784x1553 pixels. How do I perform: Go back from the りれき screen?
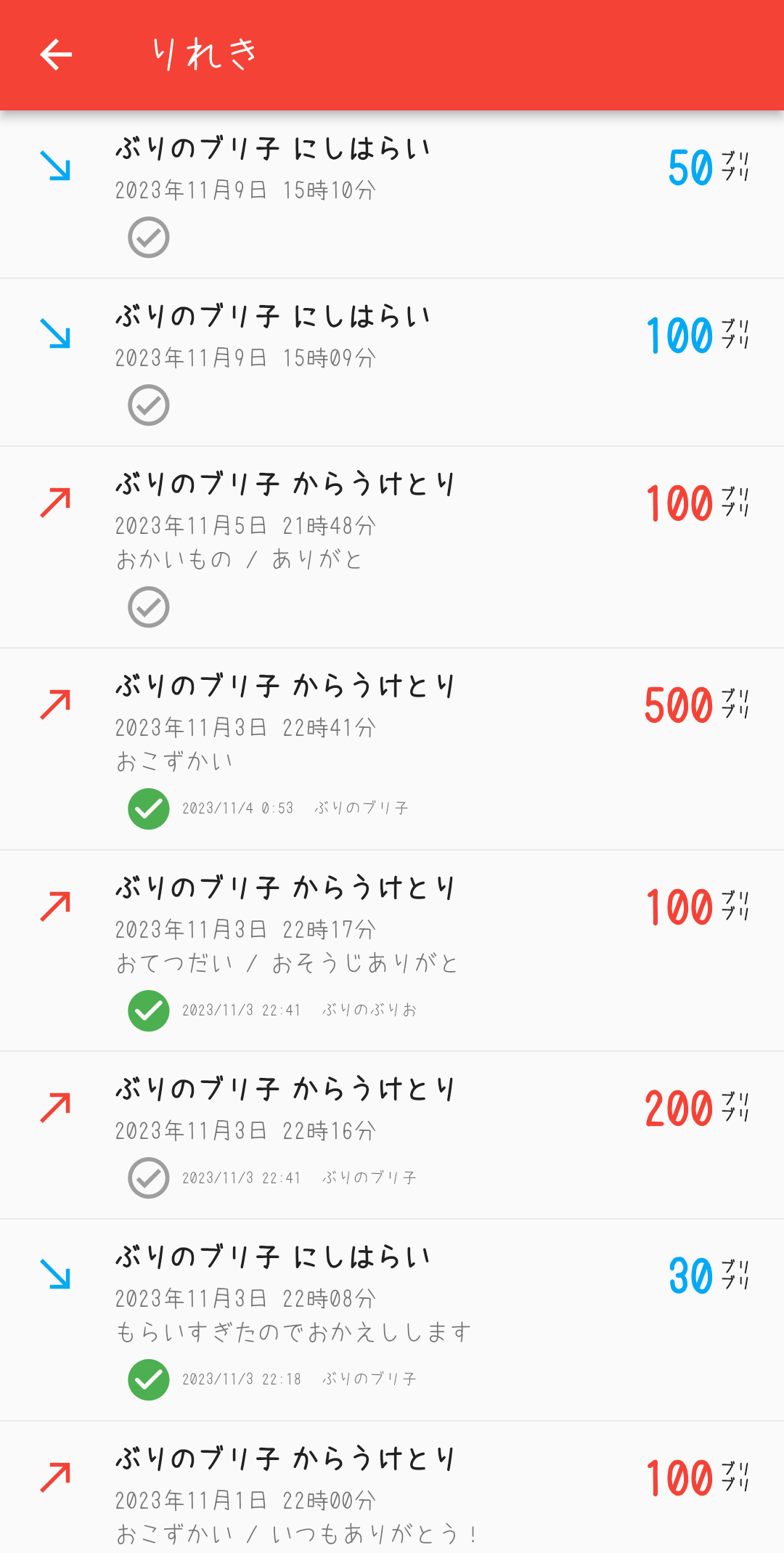click(56, 54)
